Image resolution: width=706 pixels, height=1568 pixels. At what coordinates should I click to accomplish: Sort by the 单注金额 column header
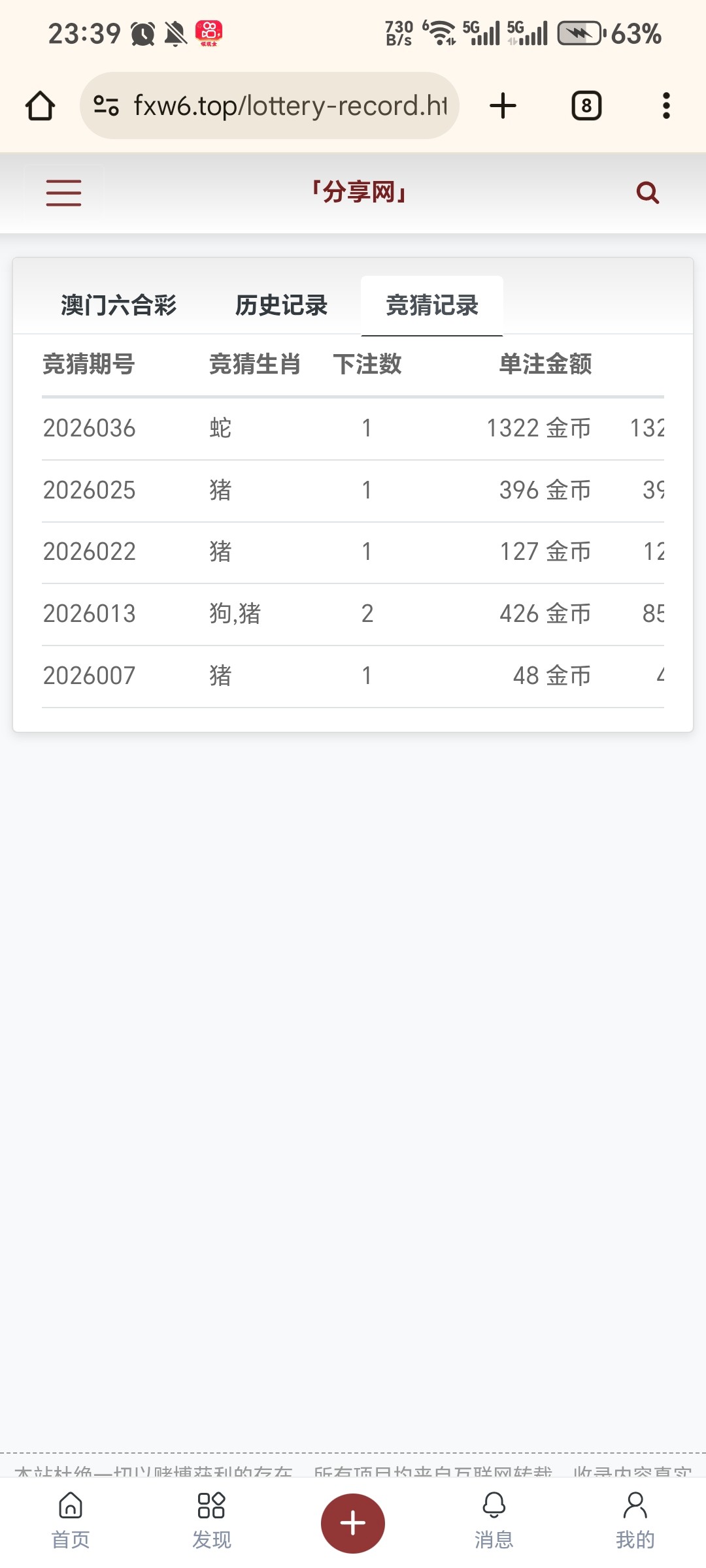point(546,366)
